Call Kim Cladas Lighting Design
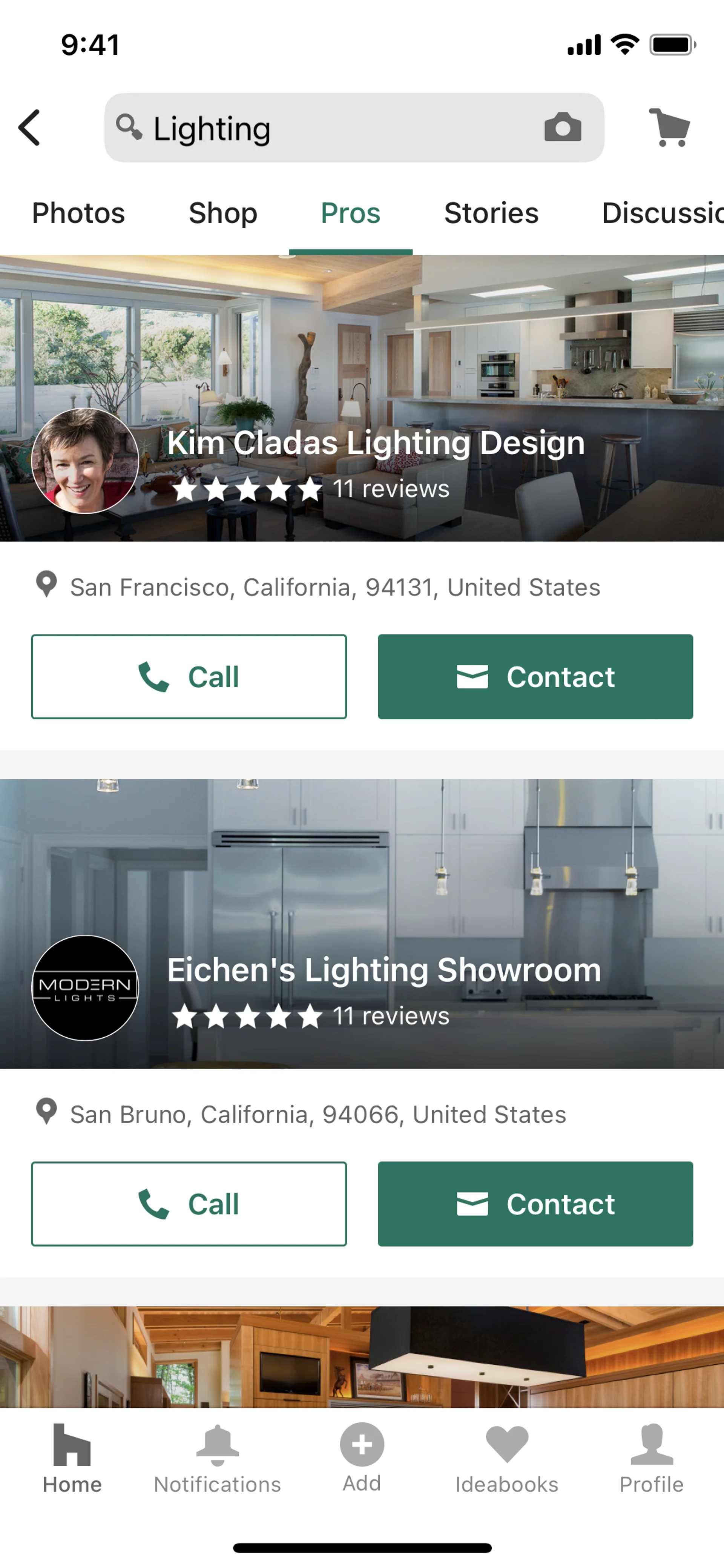 pyautogui.click(x=189, y=677)
